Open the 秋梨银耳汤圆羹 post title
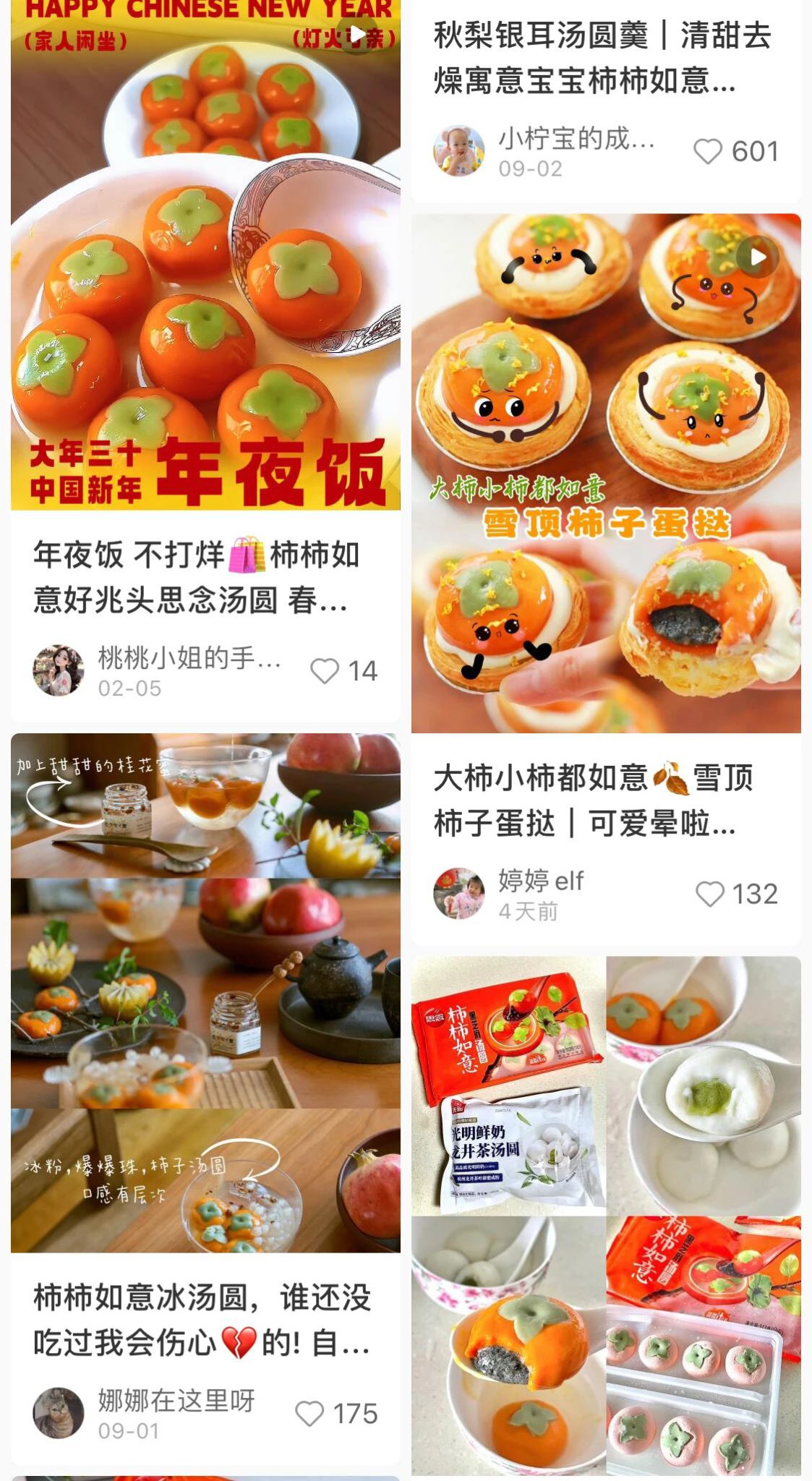The width and height of the screenshot is (812, 1481). coord(602,58)
